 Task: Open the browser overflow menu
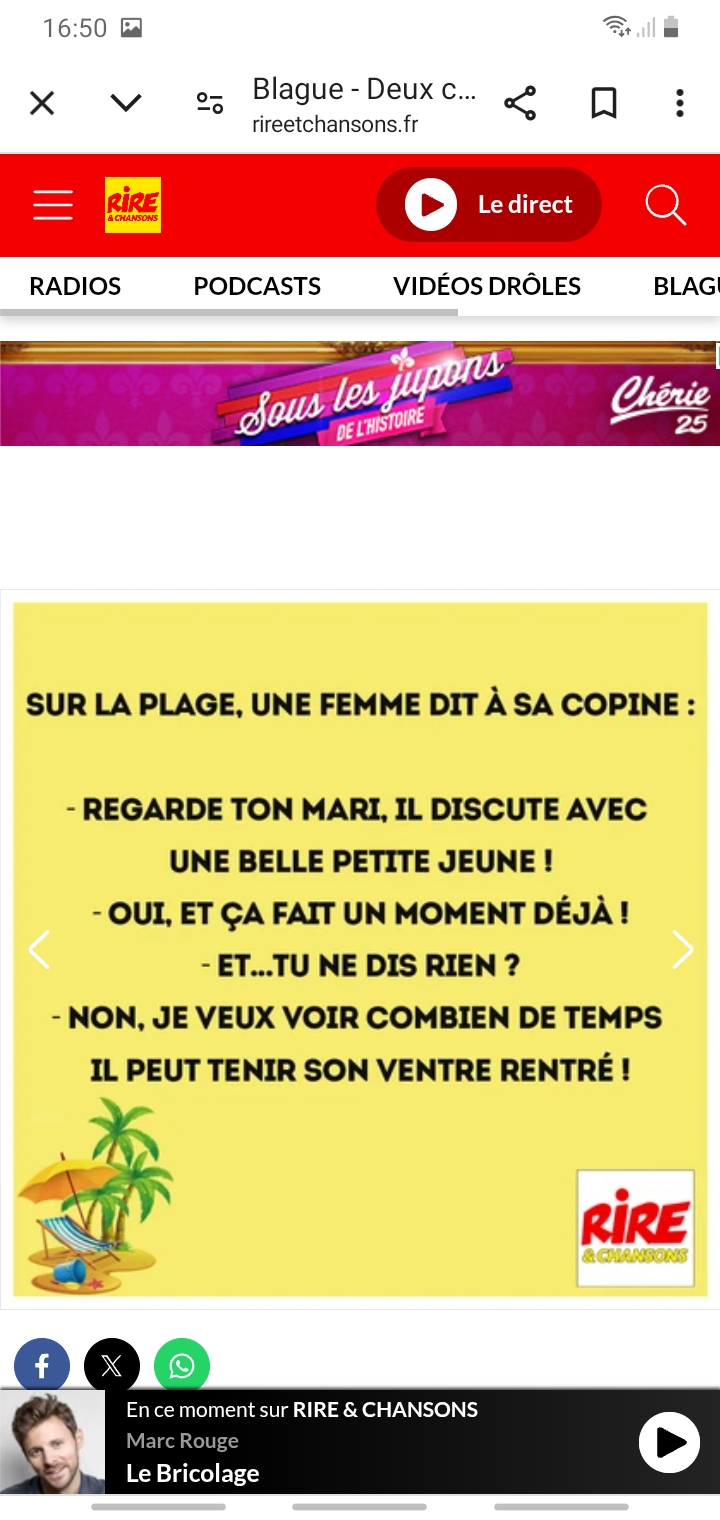680,103
